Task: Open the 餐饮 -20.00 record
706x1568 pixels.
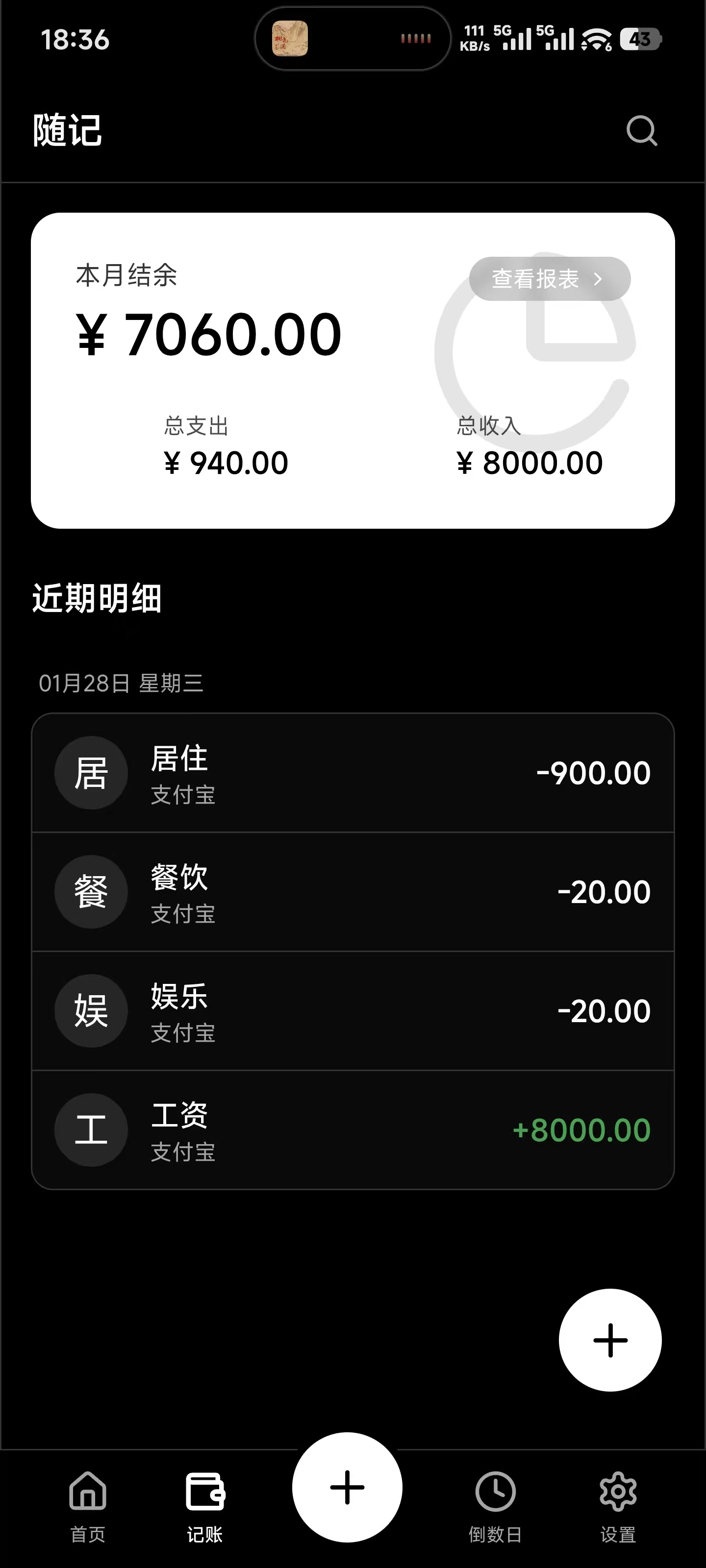Action: coord(353,892)
